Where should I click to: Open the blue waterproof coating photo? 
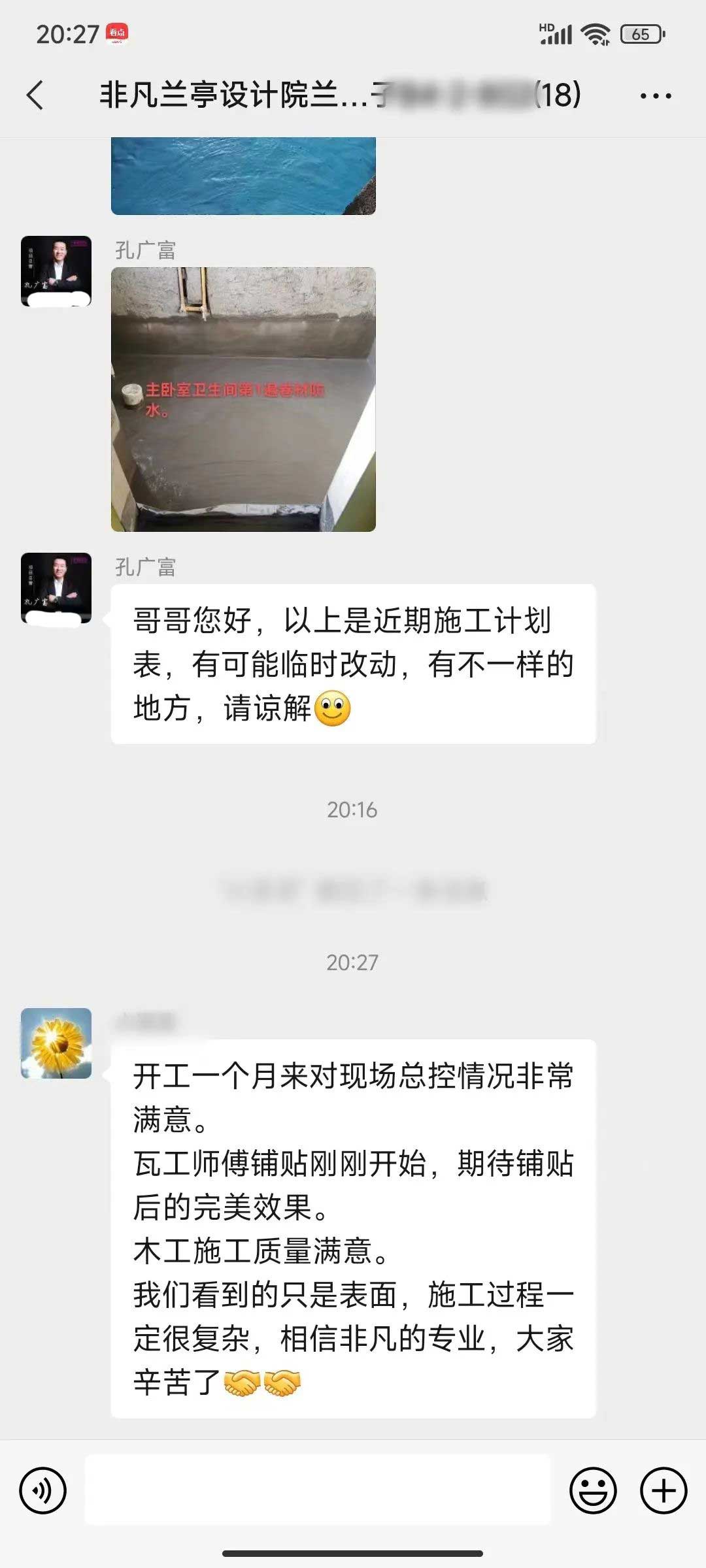243,176
